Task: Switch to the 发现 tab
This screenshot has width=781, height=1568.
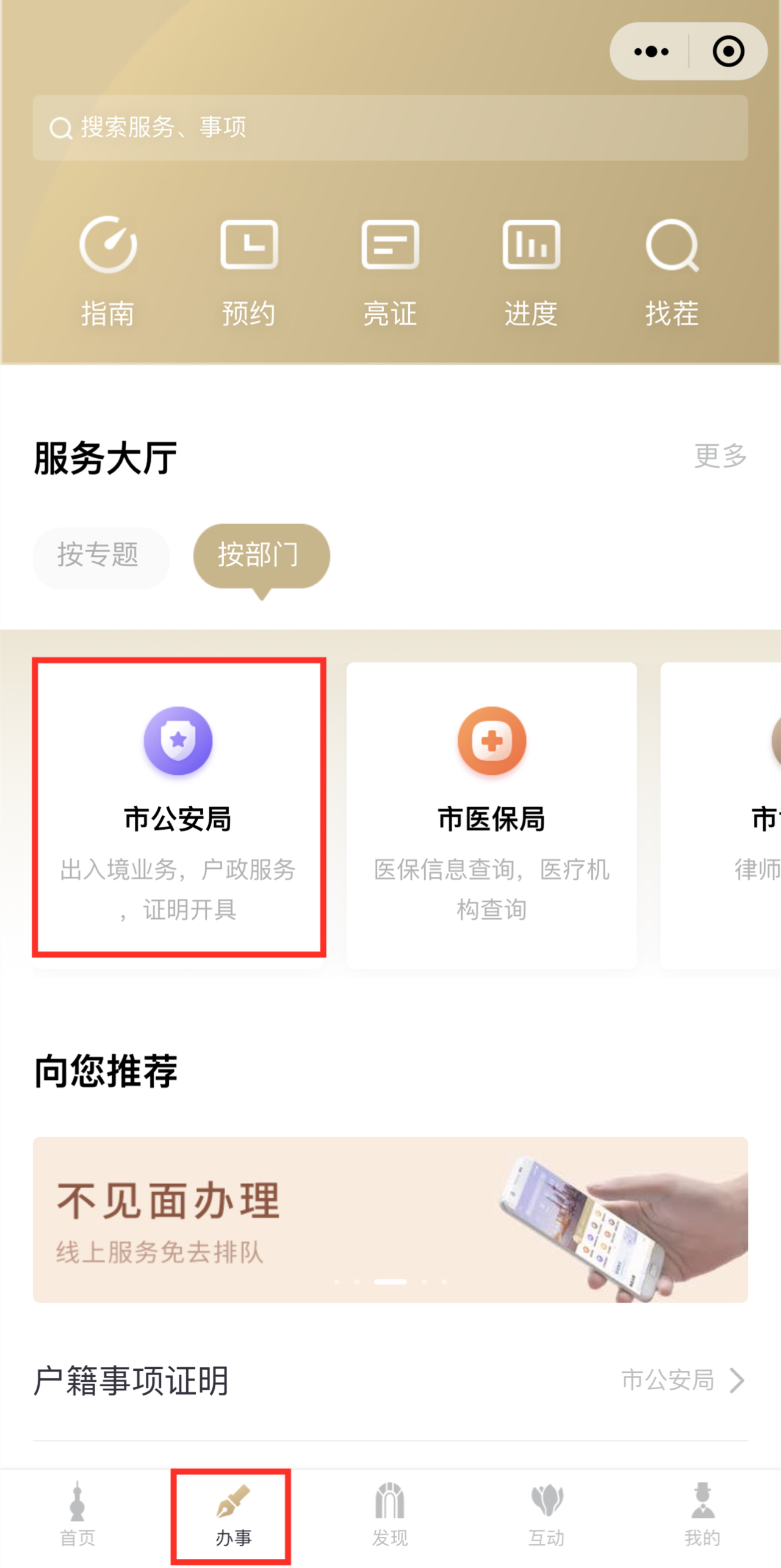Action: pyautogui.click(x=390, y=1516)
